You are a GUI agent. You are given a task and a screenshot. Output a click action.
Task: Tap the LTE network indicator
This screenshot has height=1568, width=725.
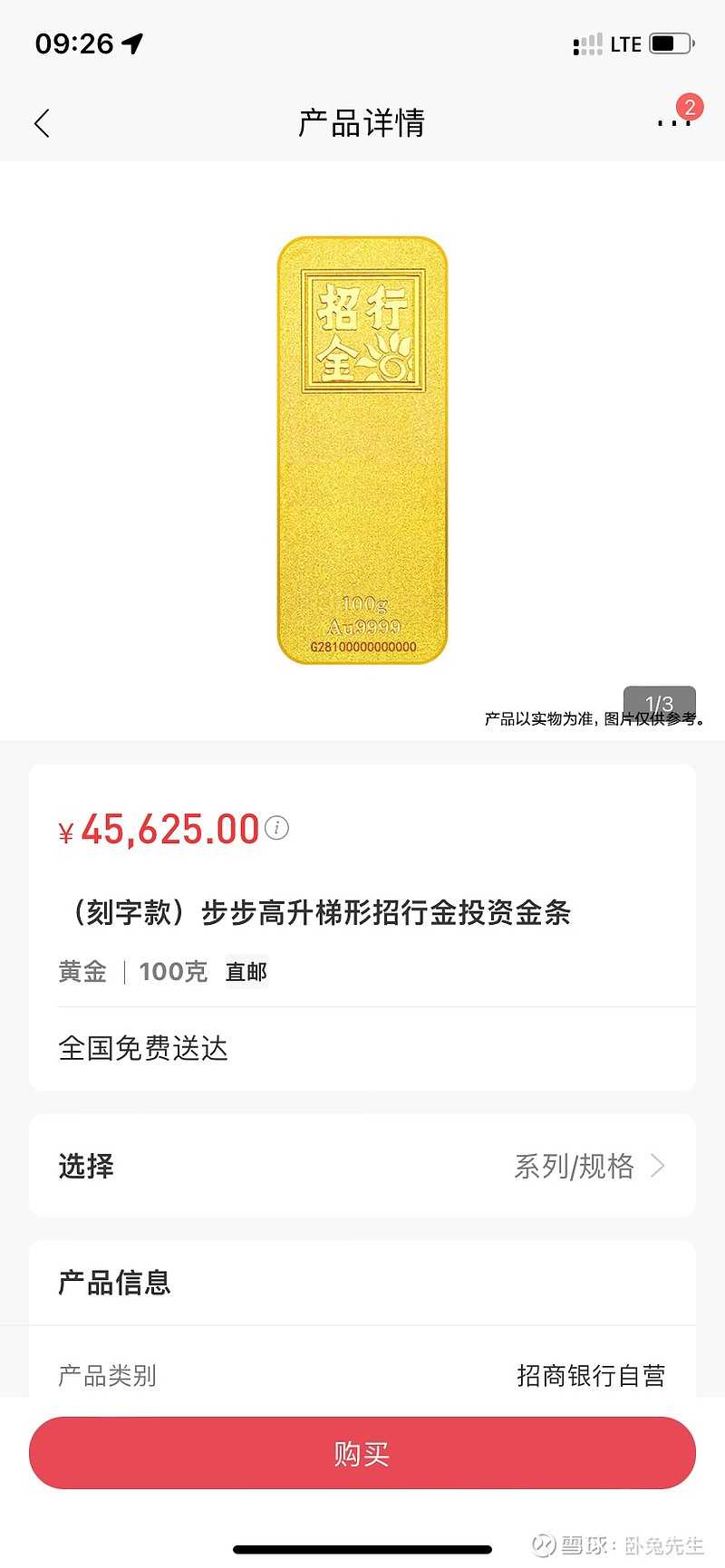tap(625, 43)
